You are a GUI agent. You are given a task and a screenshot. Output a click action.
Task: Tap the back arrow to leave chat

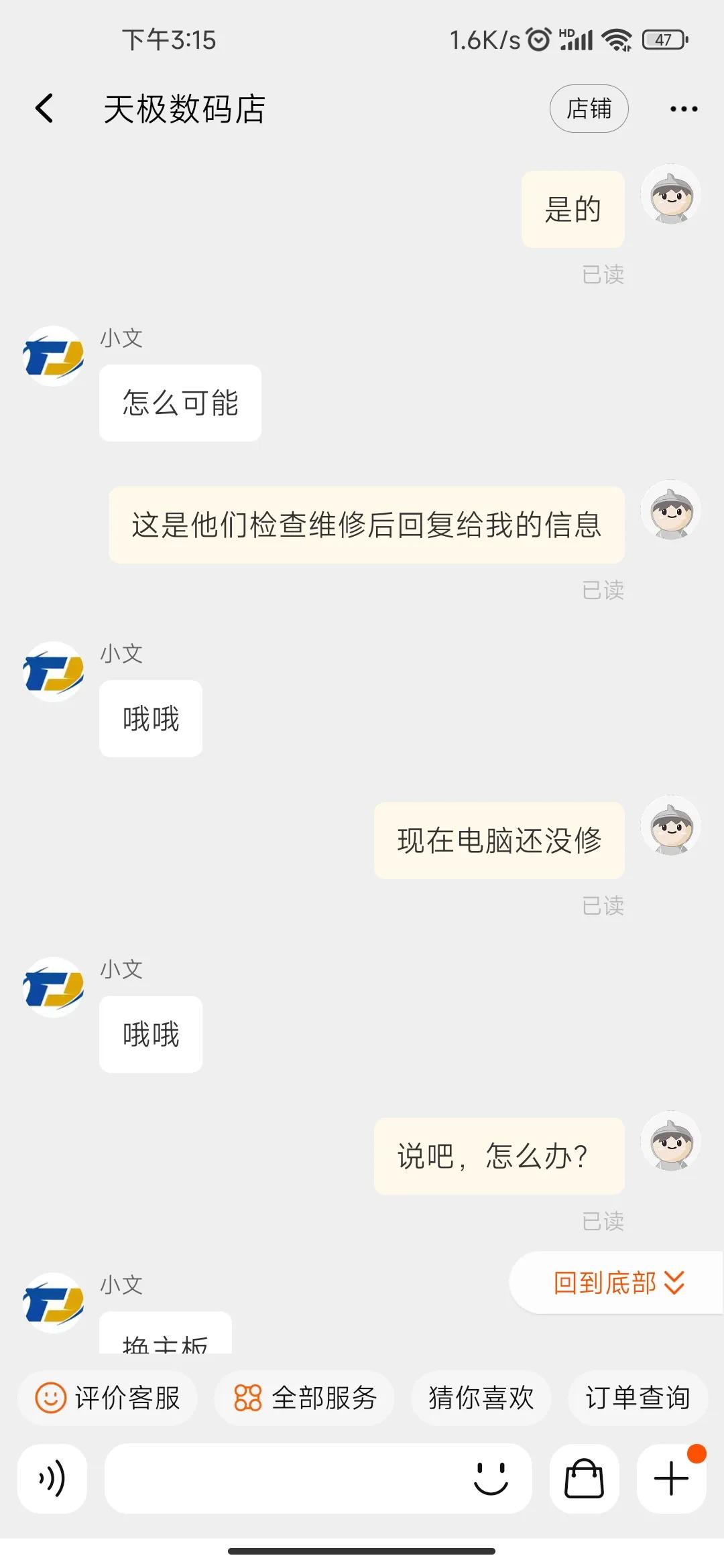tap(43, 108)
